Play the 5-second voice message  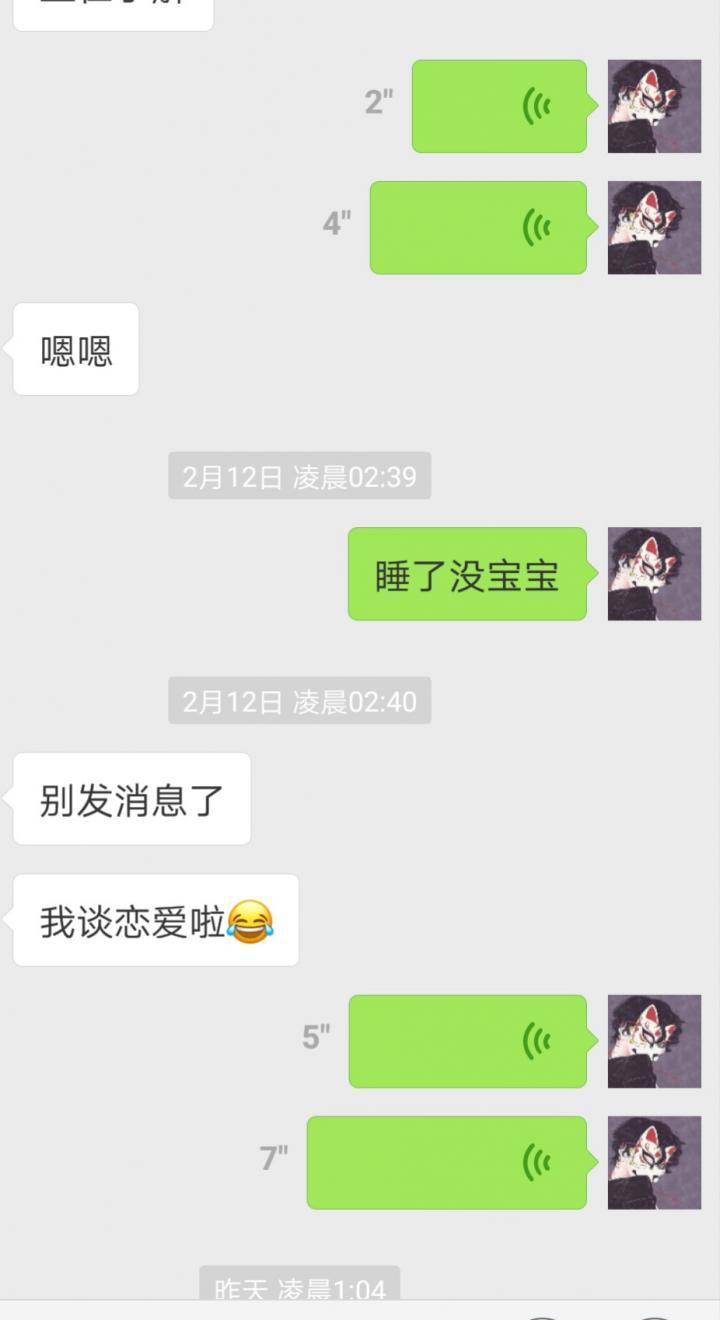(468, 1043)
